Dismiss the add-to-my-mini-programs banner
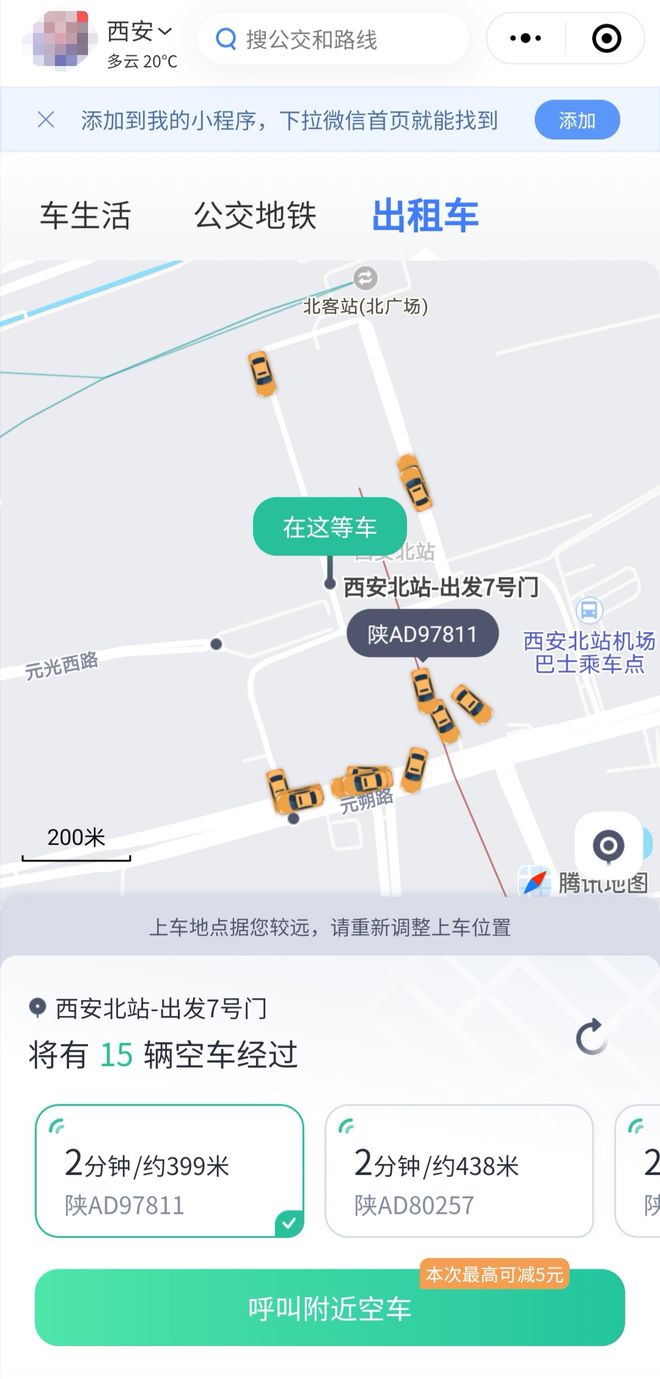 point(46,121)
